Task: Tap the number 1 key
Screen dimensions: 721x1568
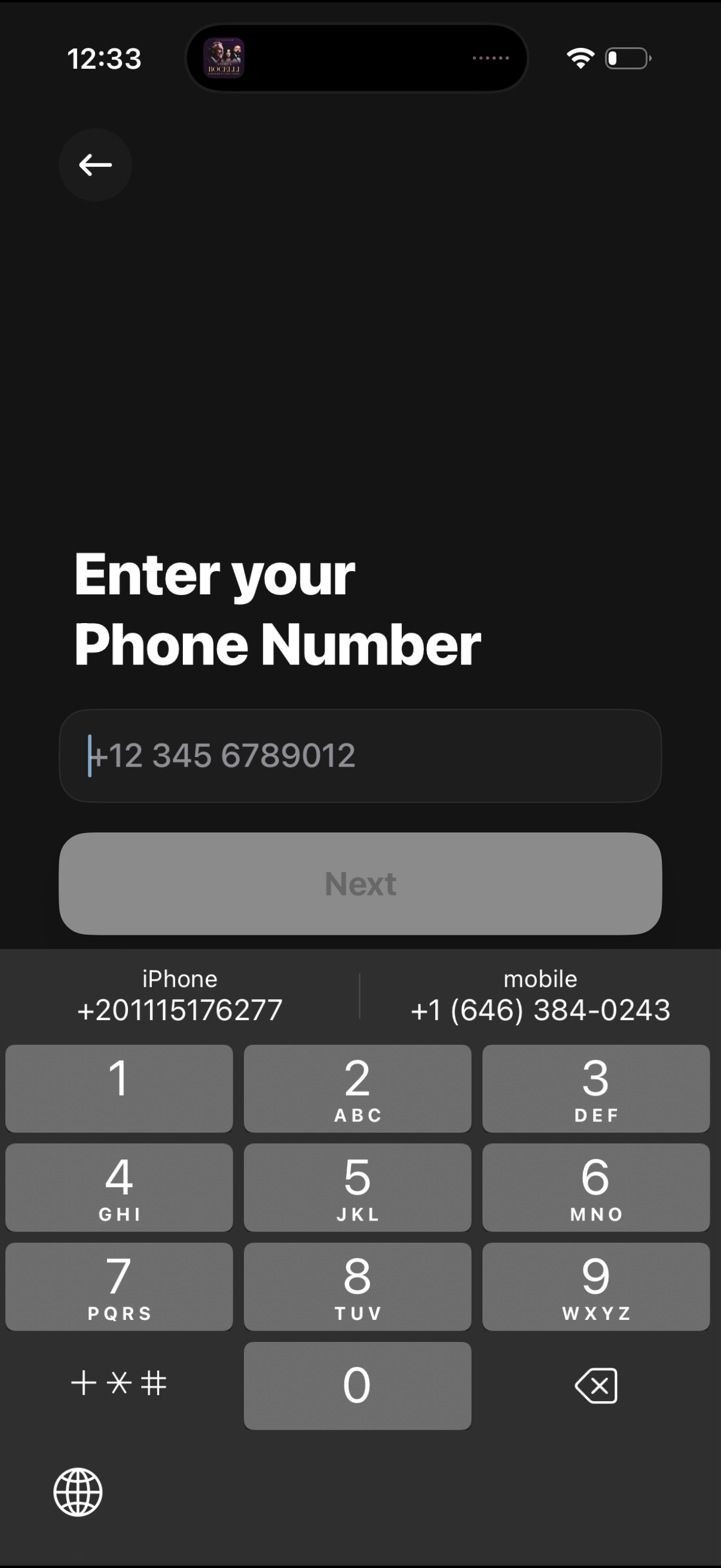Action: 118,1088
